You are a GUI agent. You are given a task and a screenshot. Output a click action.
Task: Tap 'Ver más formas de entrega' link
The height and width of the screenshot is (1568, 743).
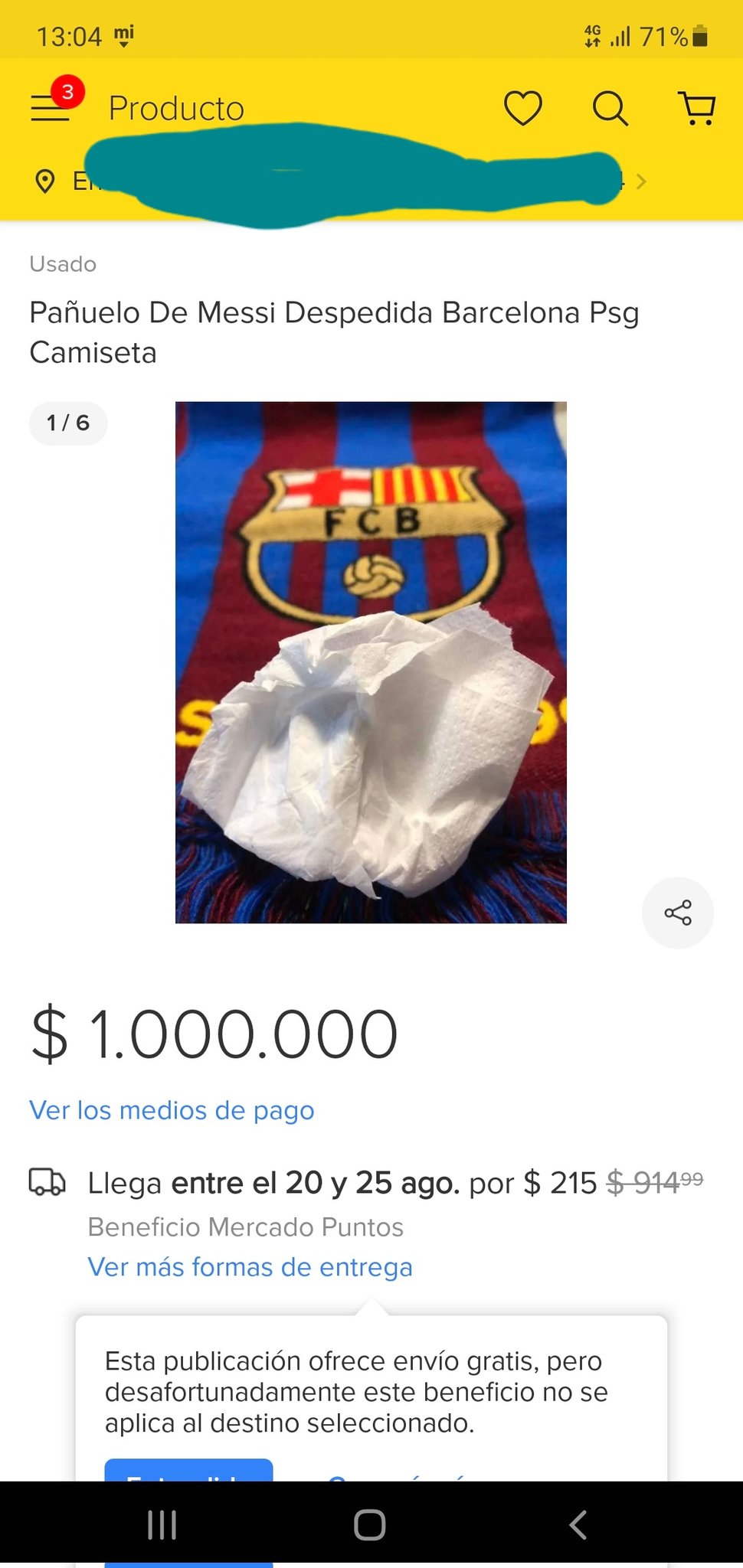point(250,1267)
